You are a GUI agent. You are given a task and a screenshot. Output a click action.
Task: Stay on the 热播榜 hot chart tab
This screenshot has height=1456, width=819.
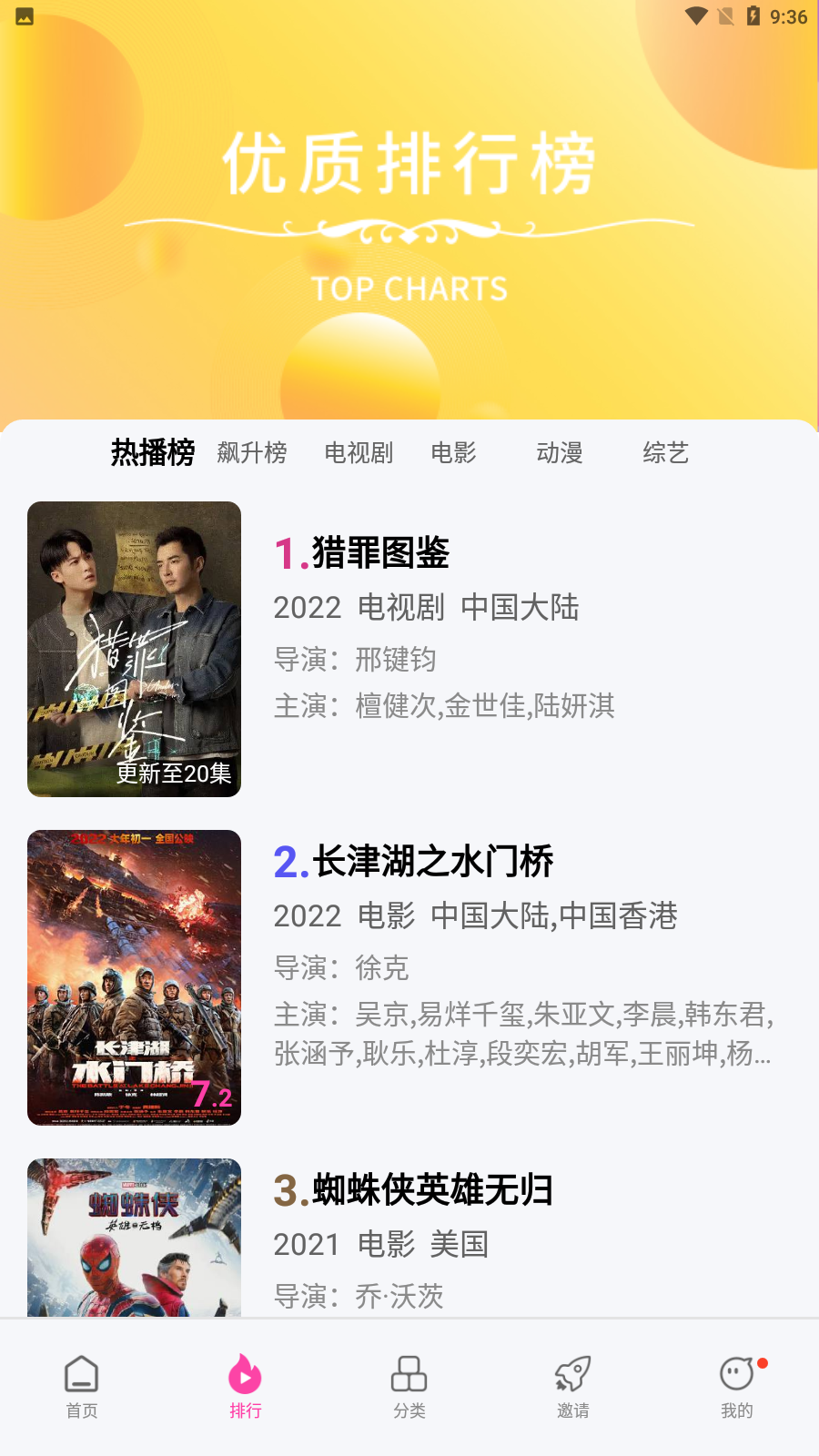pyautogui.click(x=153, y=451)
